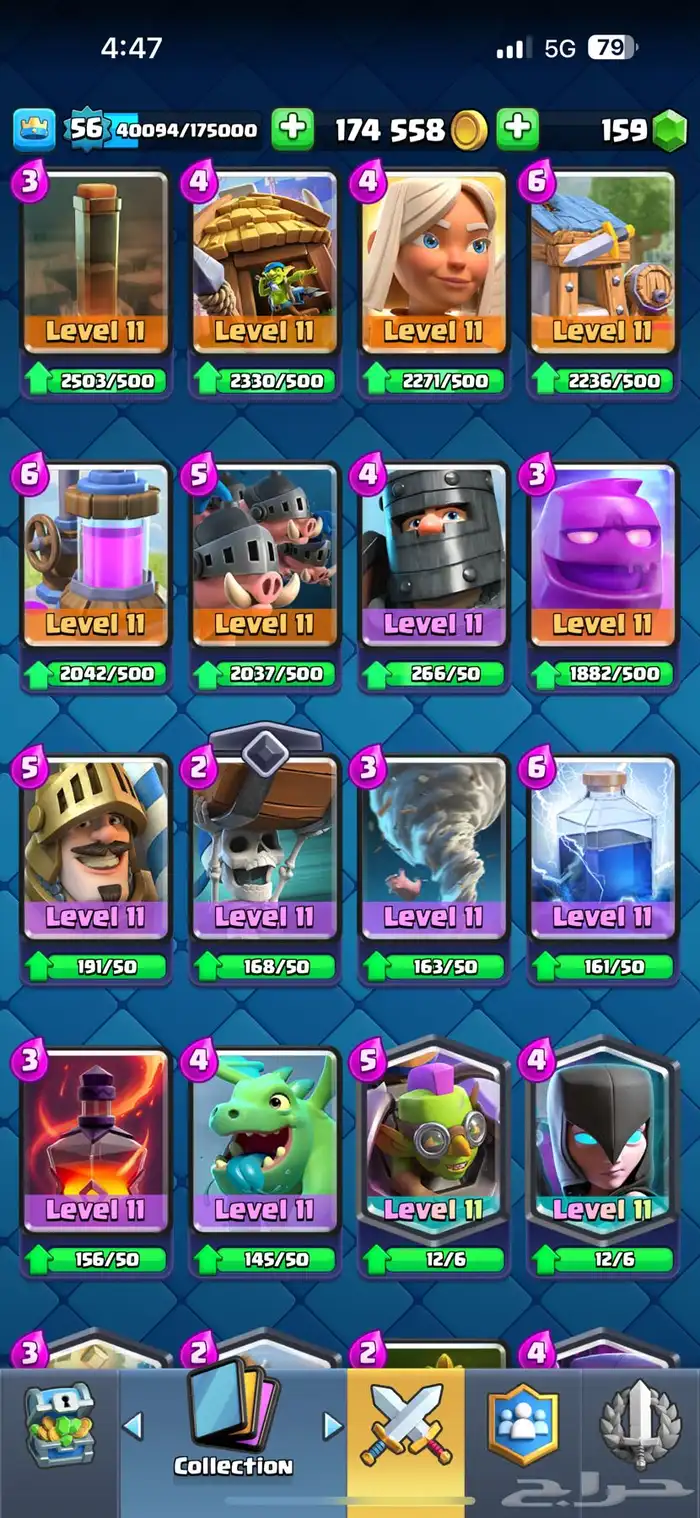Open the Goblinstein champion card with goggles

point(433,1140)
